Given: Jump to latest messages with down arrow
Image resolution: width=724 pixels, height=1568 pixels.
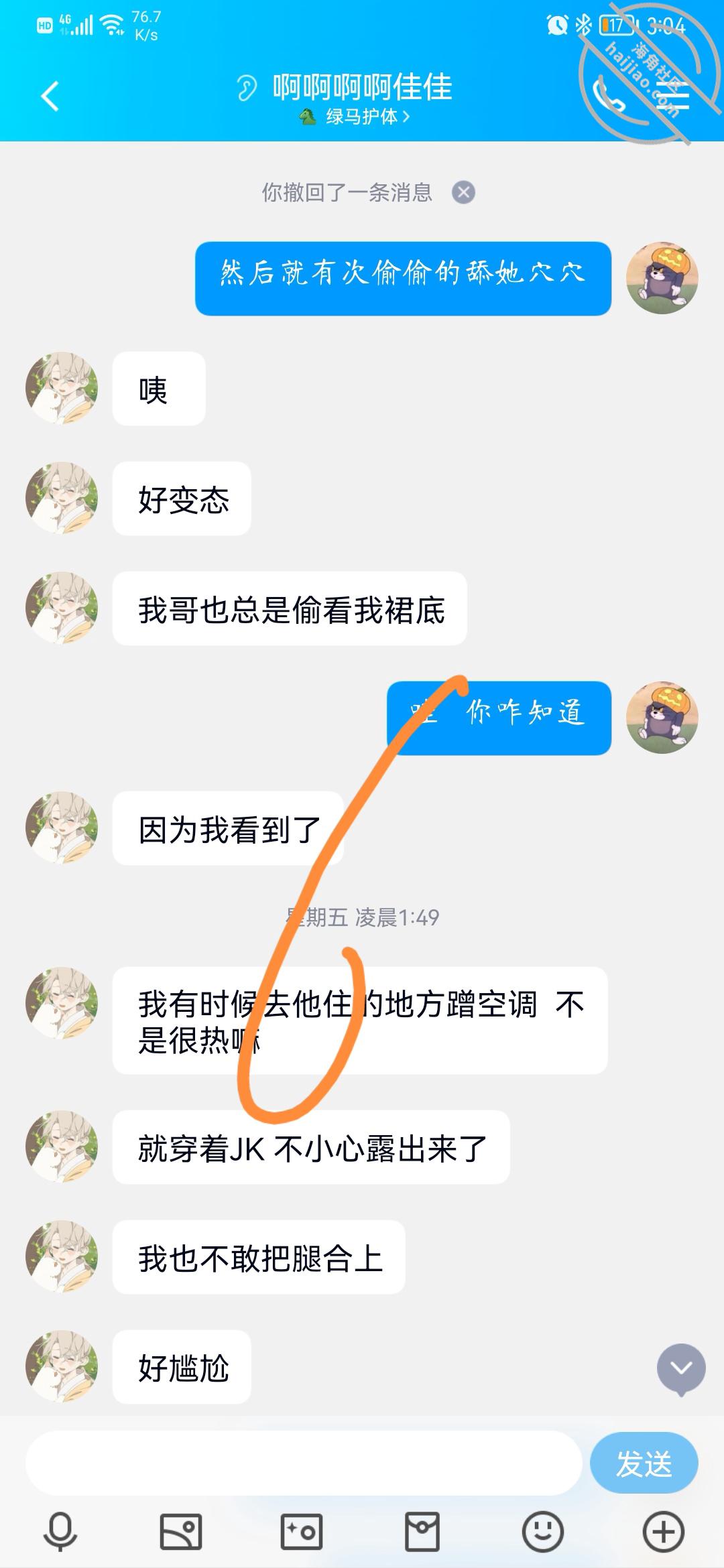Looking at the screenshot, I should 681,1368.
